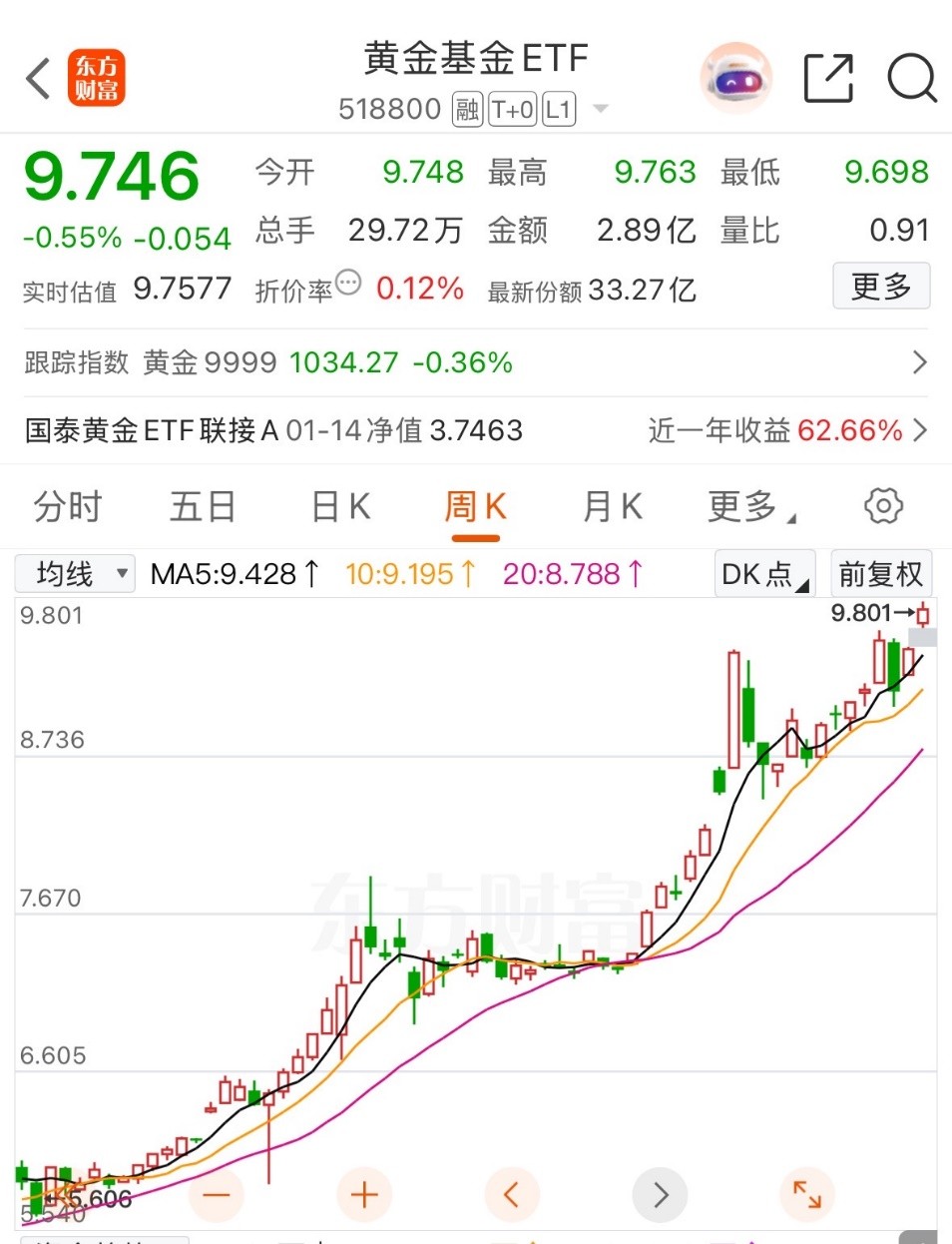
Task: Expand details next to L1 label
Action: pyautogui.click(x=600, y=109)
